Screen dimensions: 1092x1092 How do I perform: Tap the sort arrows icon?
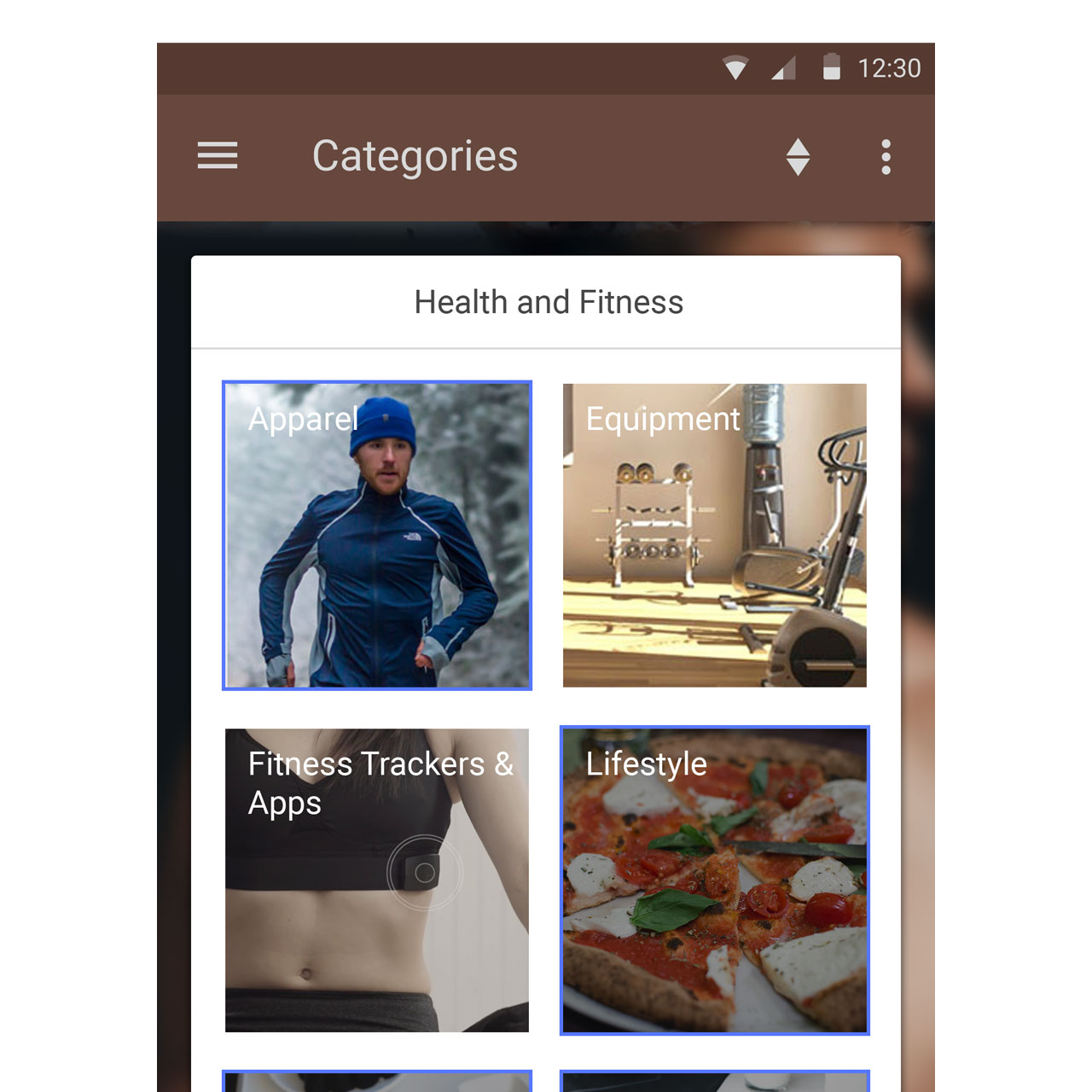pyautogui.click(x=798, y=157)
